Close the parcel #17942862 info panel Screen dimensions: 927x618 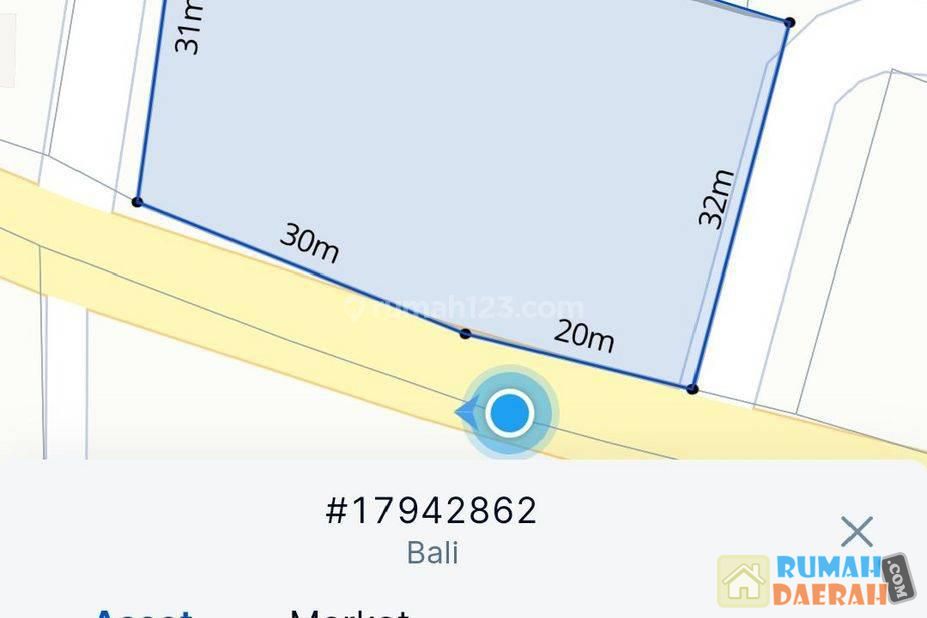(856, 532)
